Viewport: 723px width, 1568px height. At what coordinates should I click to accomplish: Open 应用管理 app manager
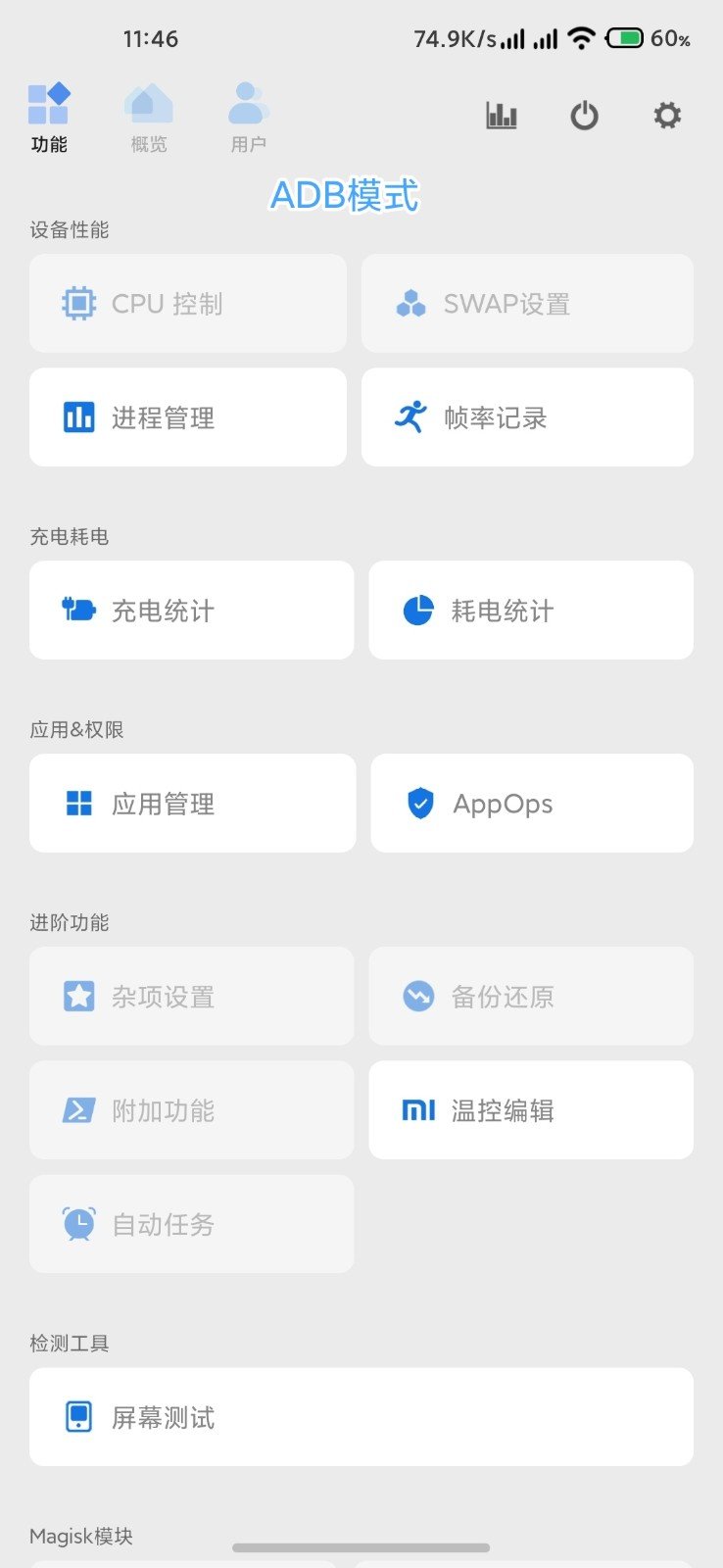point(191,803)
